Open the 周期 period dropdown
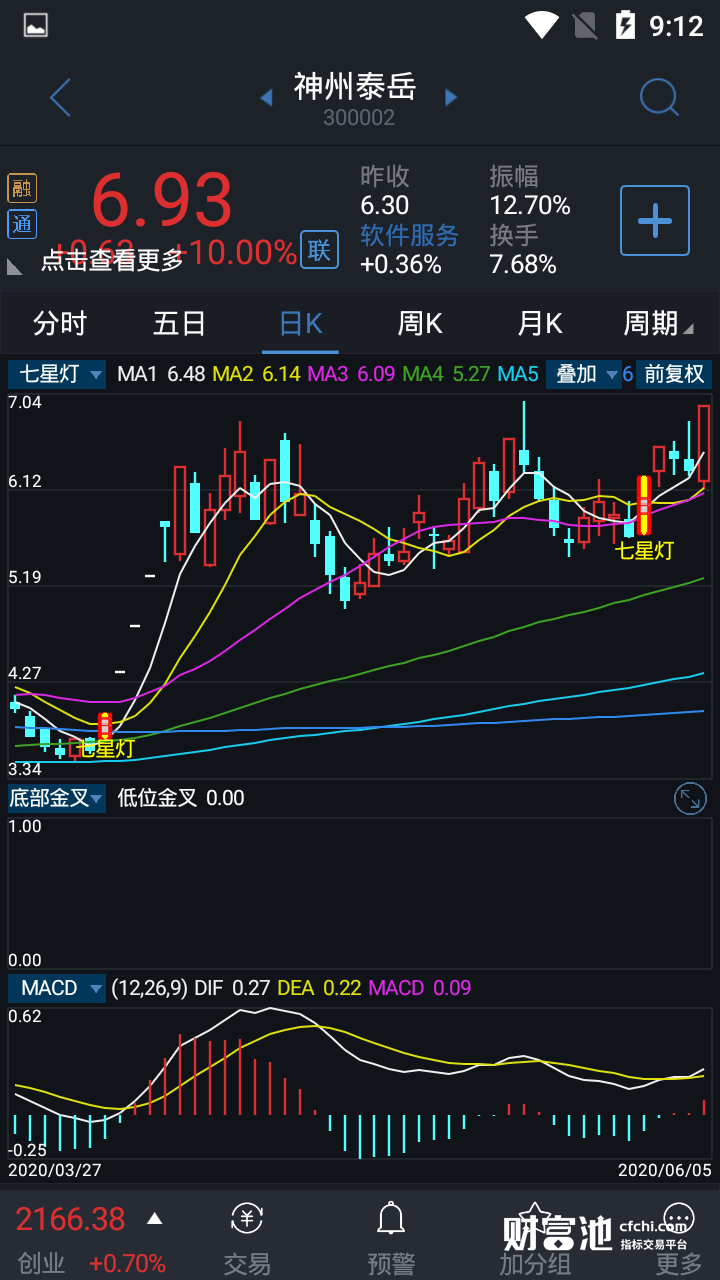 pyautogui.click(x=658, y=324)
